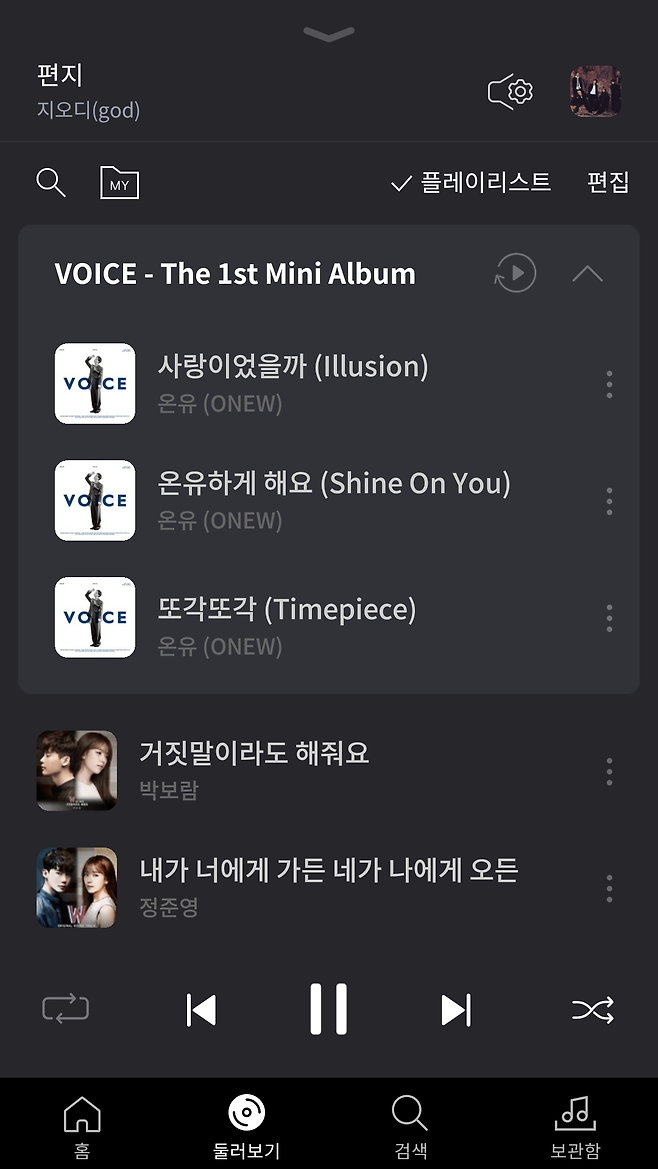Open more options for 온유하게 해요
This screenshot has width=658, height=1169.
[x=609, y=501]
